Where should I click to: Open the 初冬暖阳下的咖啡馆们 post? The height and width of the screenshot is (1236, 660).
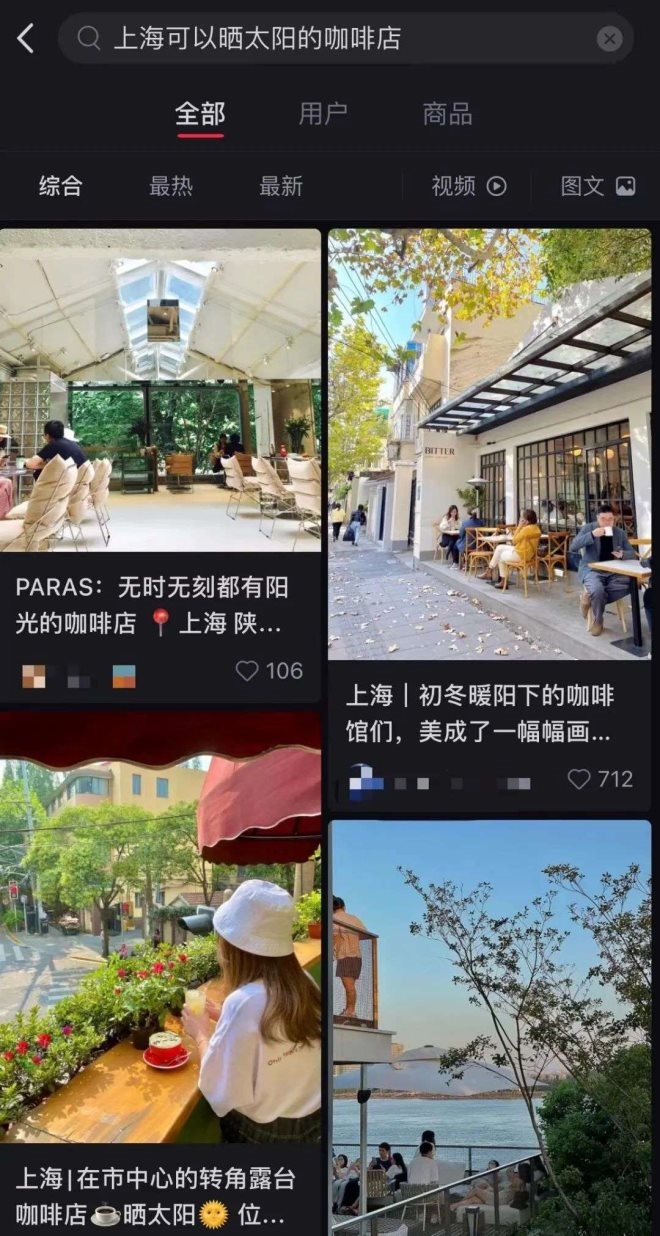pyautogui.click(x=489, y=444)
